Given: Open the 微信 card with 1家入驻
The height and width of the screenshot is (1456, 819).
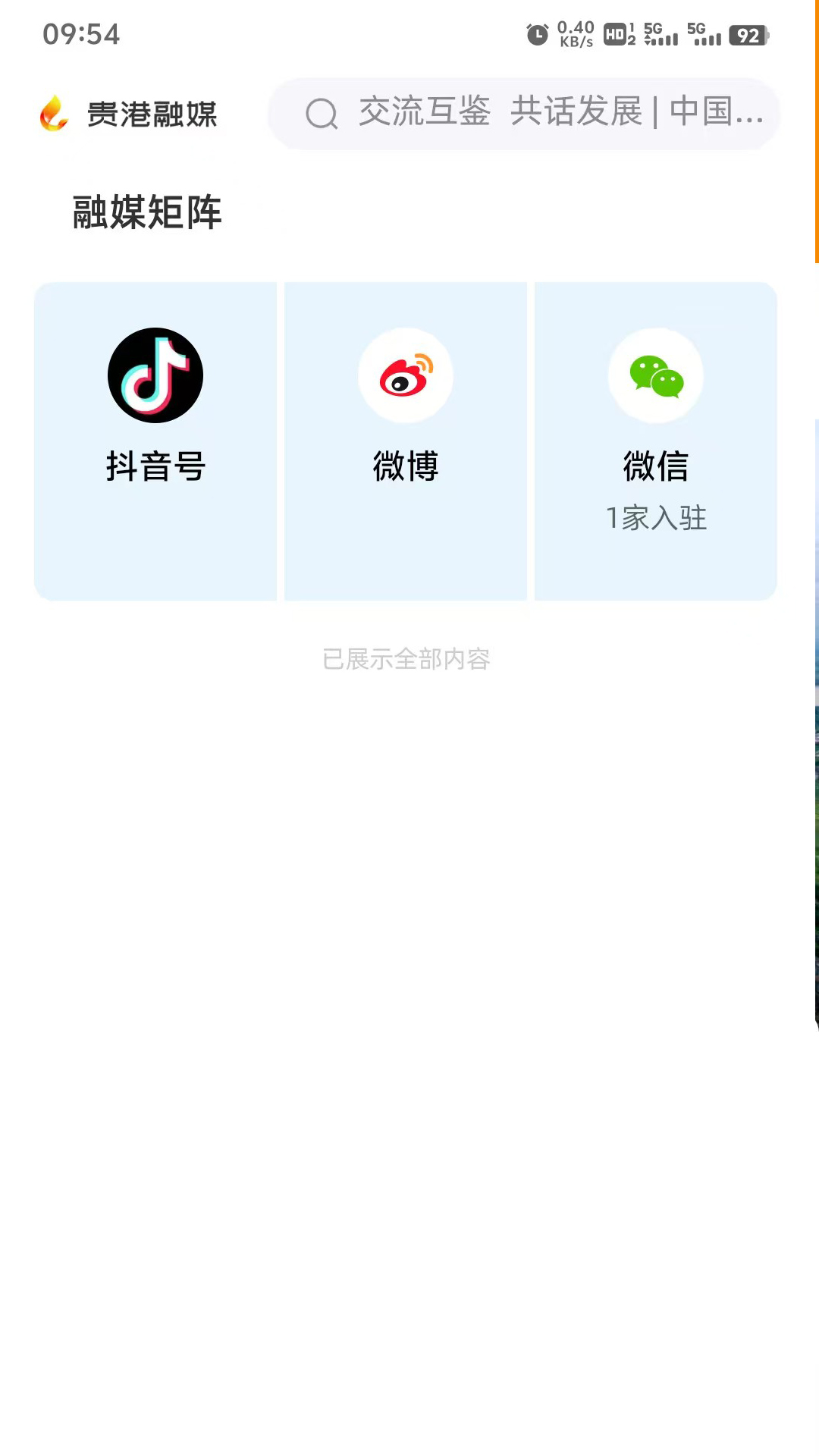Looking at the screenshot, I should [x=656, y=440].
